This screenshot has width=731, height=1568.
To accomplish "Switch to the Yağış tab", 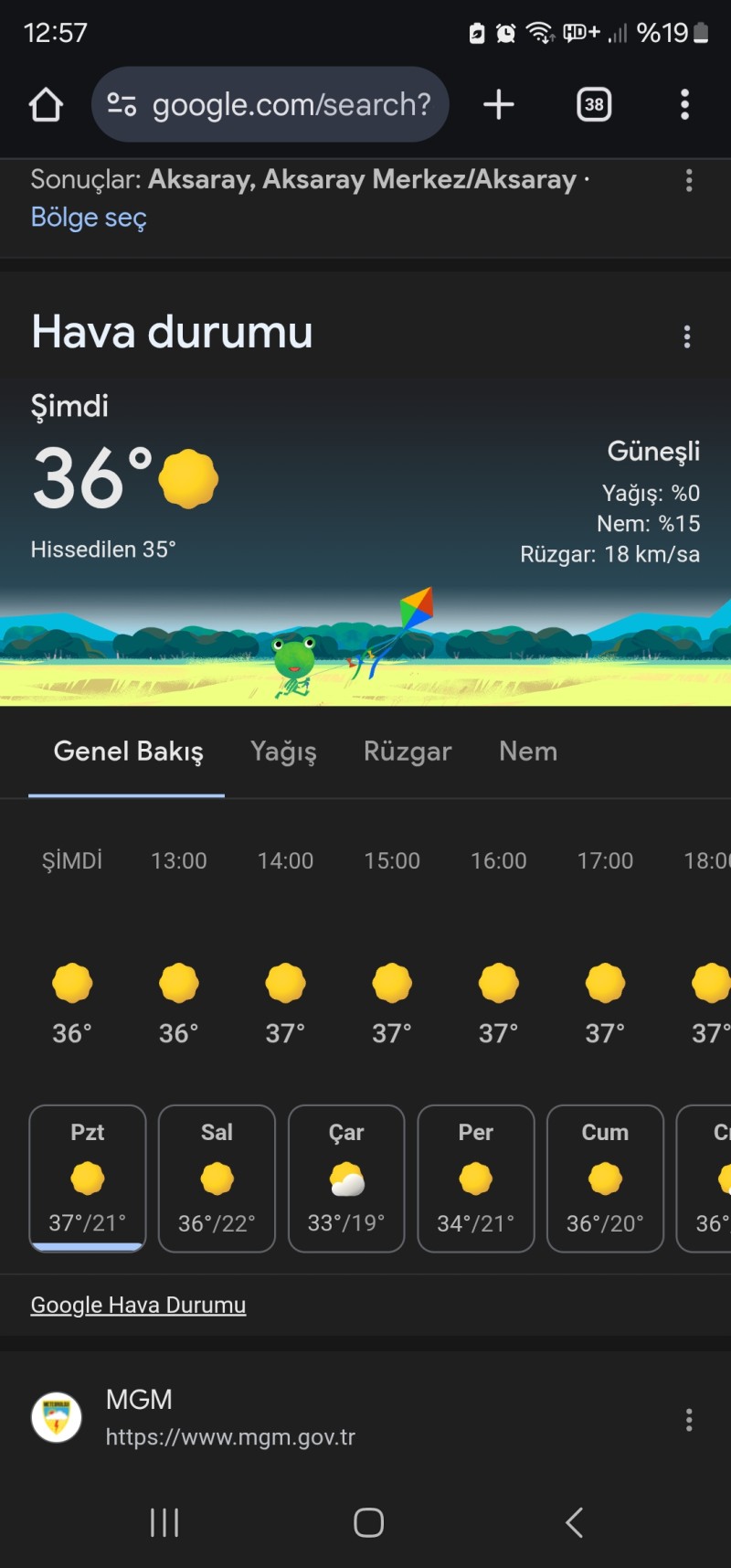I will [283, 752].
